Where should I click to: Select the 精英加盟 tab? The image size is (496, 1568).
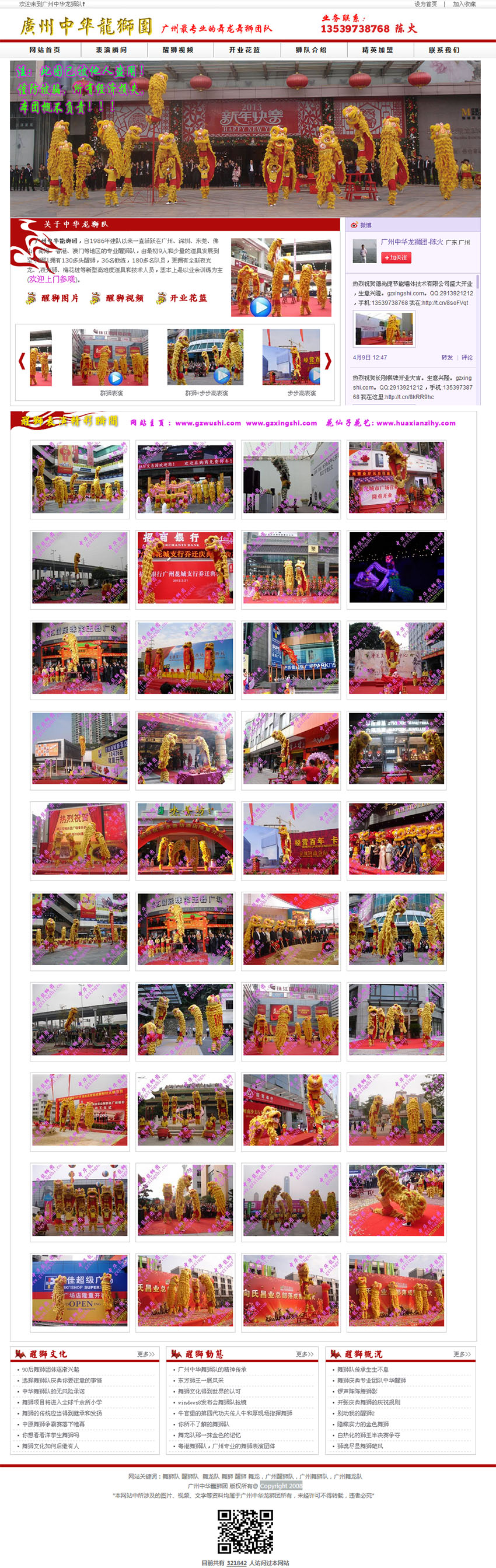point(378,50)
